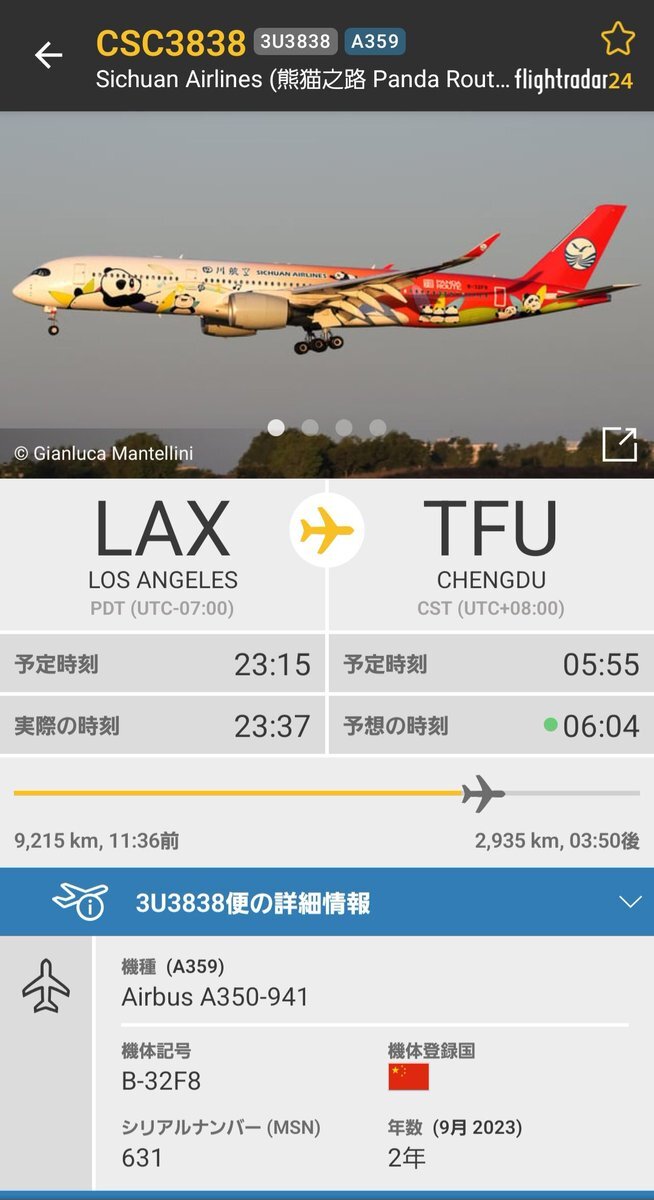Viewport: 654px width, 1200px height.
Task: Jump to second photo via page dot
Action: 310,427
